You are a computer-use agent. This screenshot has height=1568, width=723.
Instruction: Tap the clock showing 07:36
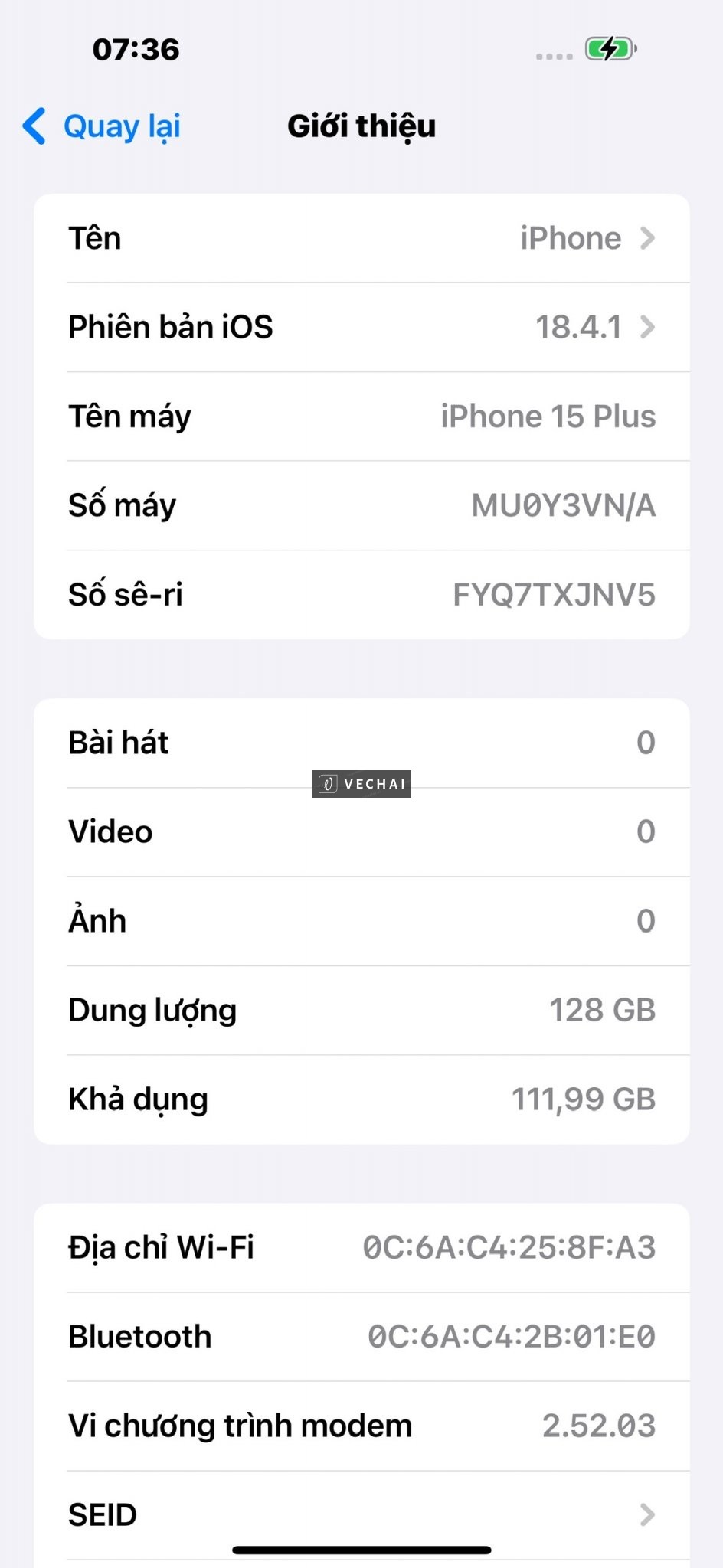coord(136,49)
